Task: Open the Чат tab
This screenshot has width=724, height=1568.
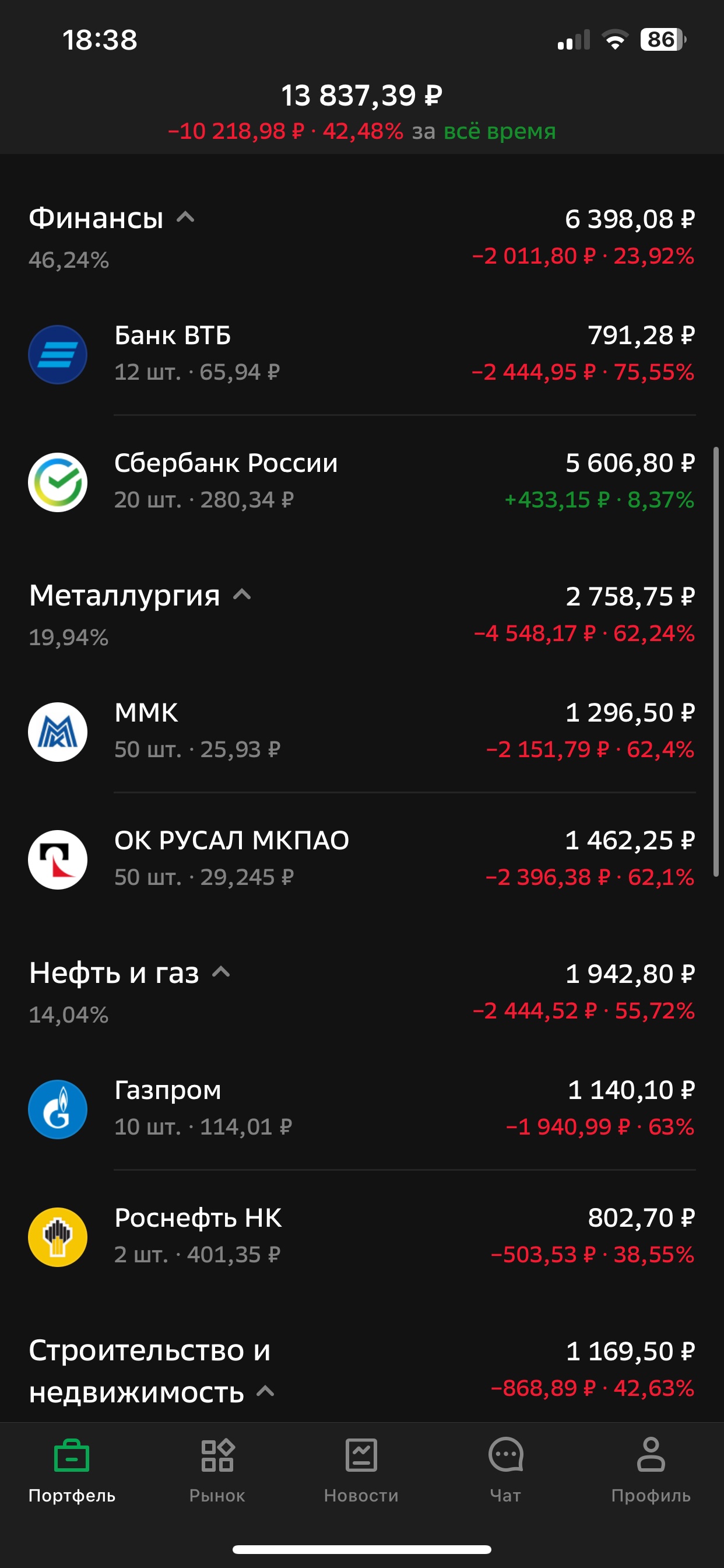Action: (505, 1471)
